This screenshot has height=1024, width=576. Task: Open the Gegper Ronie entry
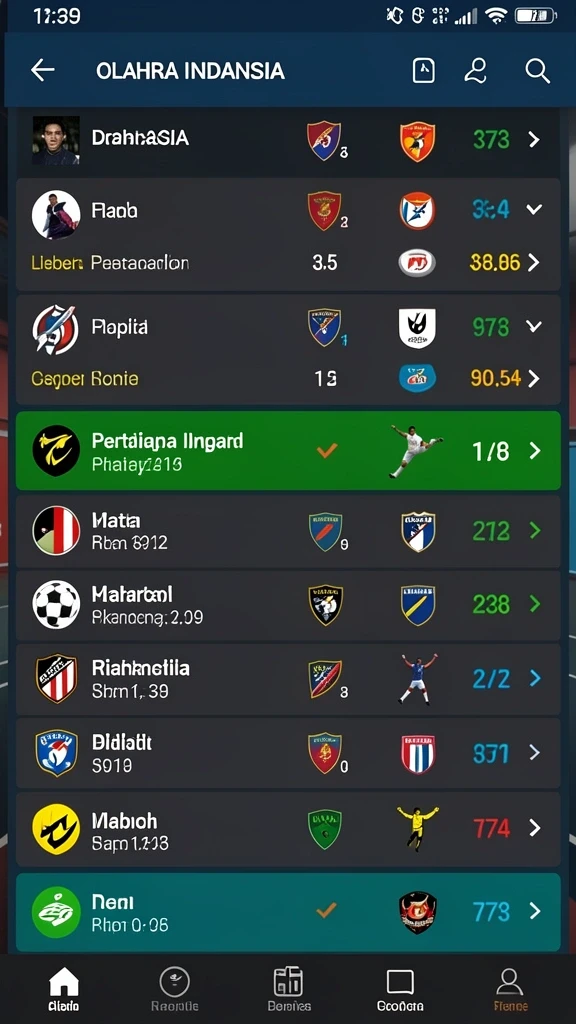[288, 378]
